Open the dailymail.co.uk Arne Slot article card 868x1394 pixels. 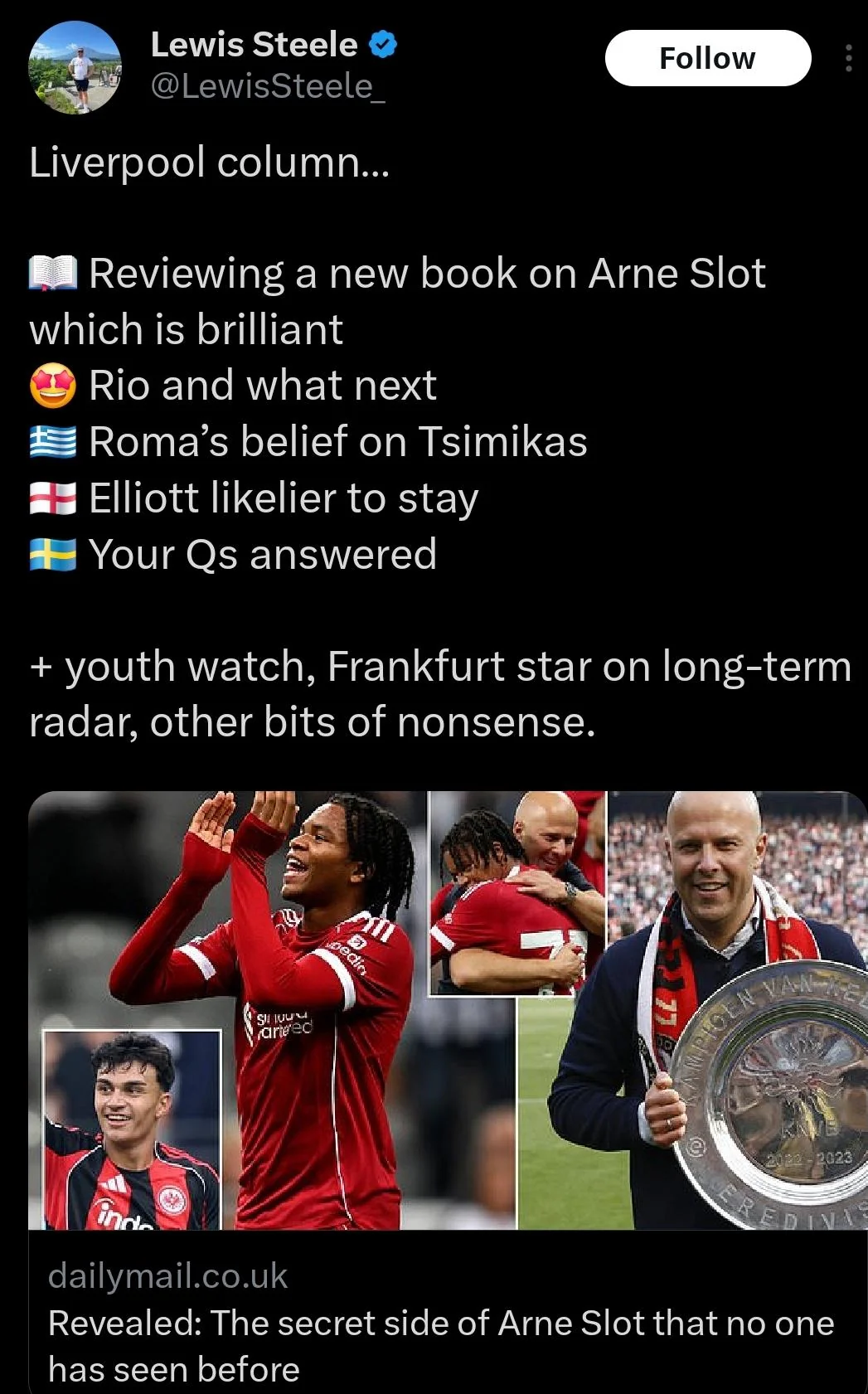(x=448, y=1093)
